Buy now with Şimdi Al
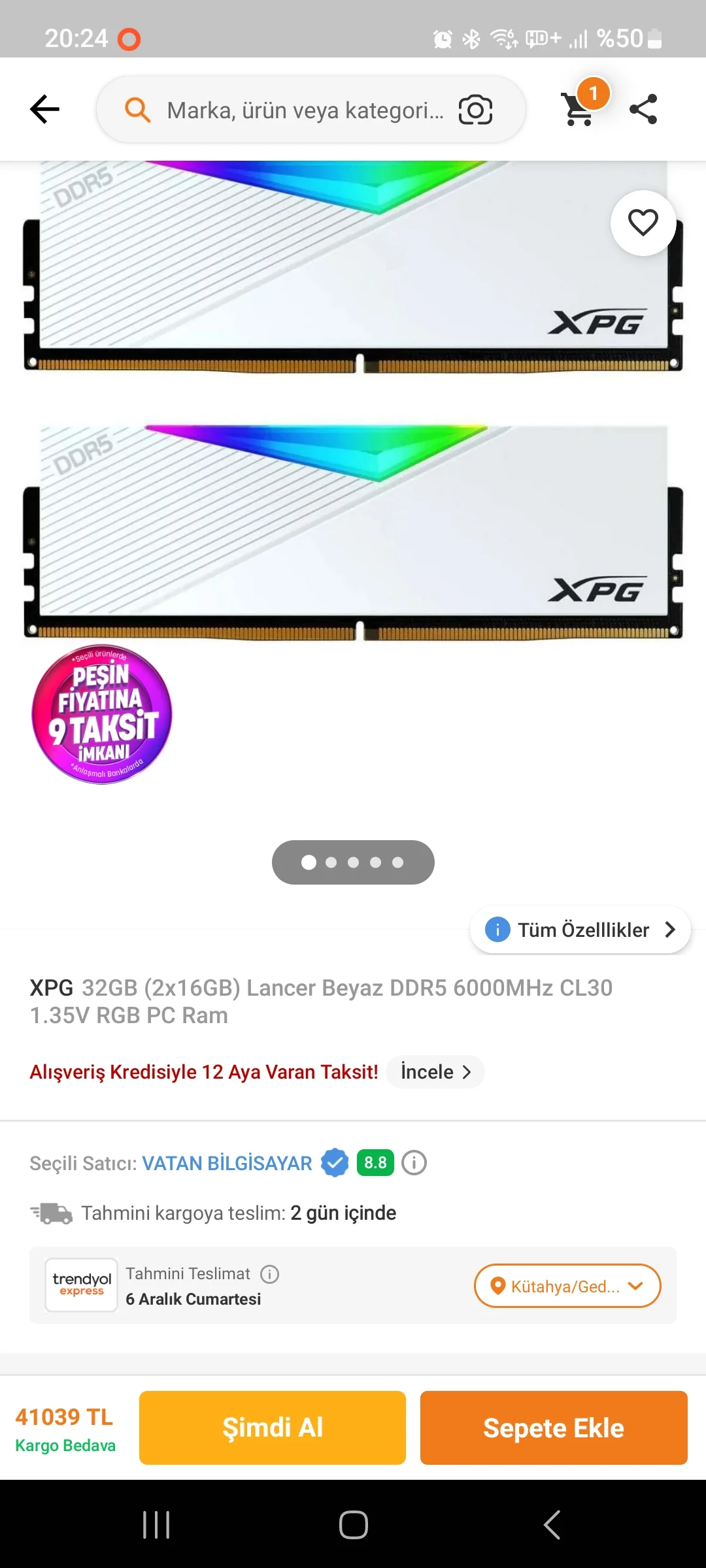 273,1428
